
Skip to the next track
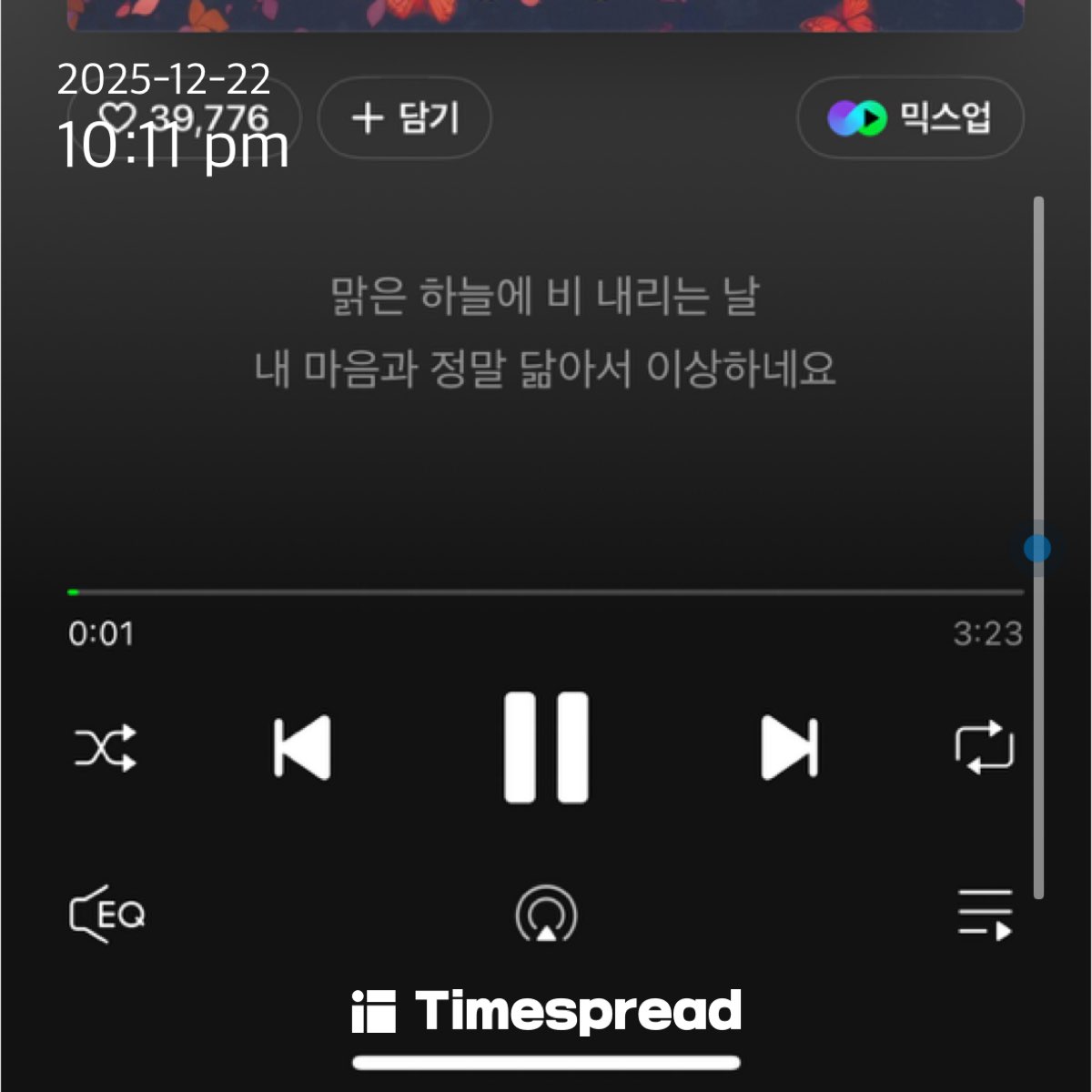click(x=789, y=748)
